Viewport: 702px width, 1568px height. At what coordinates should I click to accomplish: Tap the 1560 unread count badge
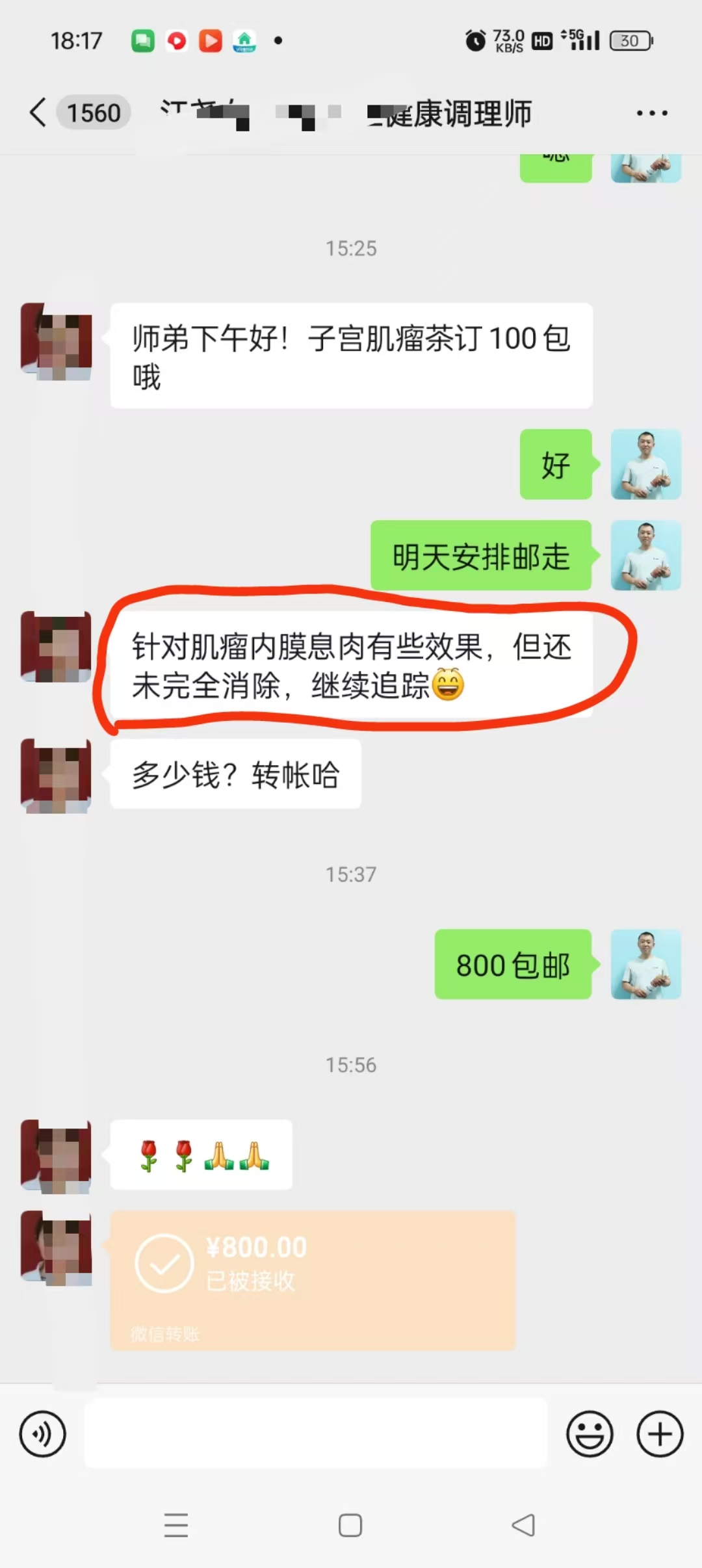pos(93,112)
